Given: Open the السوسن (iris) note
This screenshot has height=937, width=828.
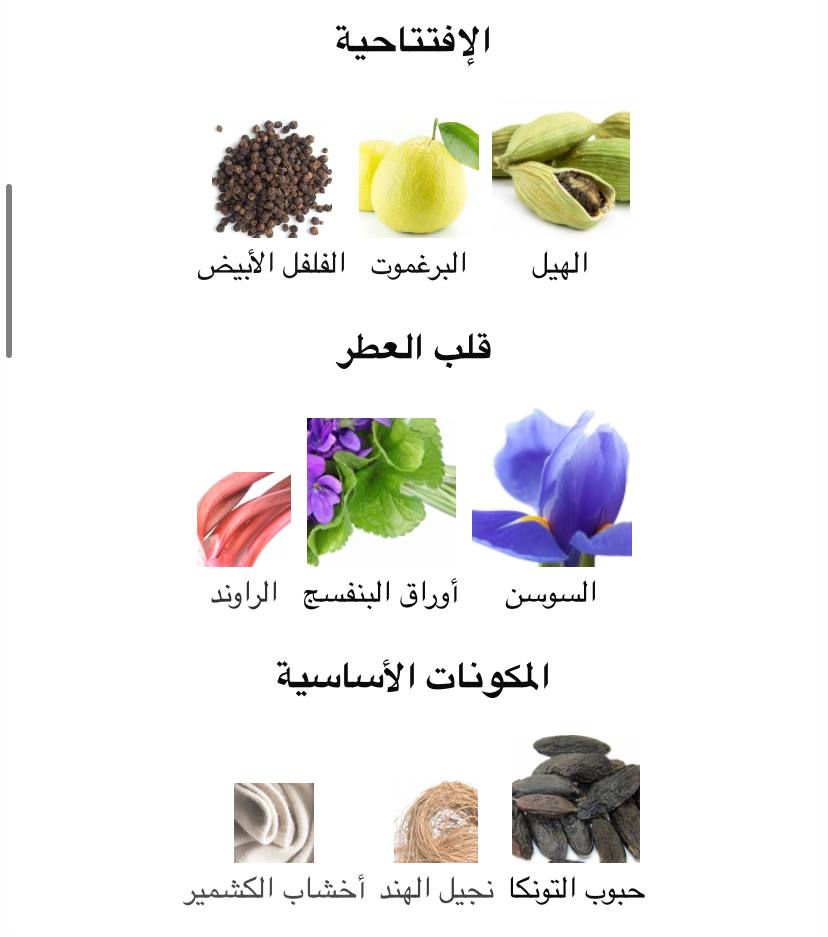Looking at the screenshot, I should coord(551,489).
